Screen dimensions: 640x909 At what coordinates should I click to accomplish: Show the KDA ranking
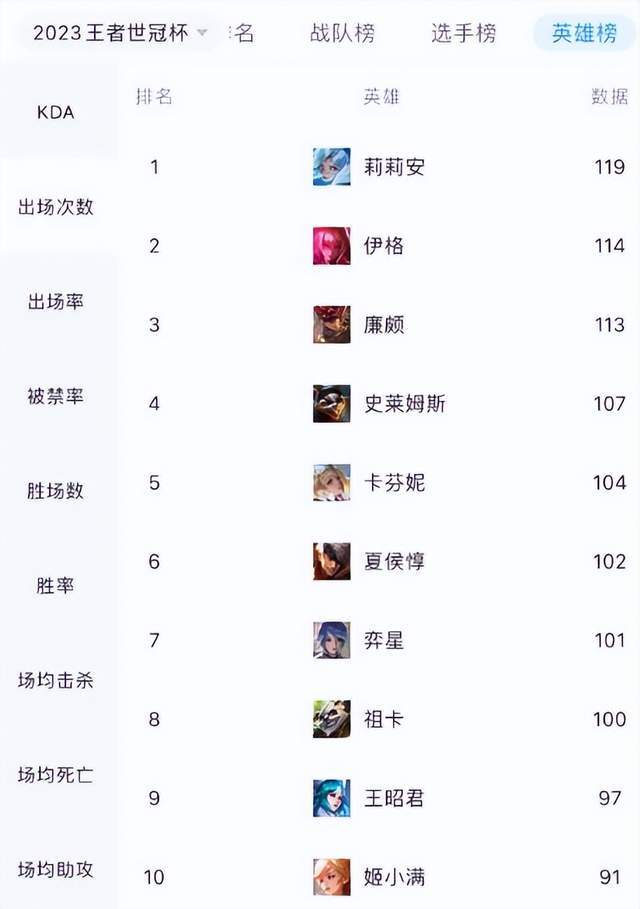[x=56, y=112]
